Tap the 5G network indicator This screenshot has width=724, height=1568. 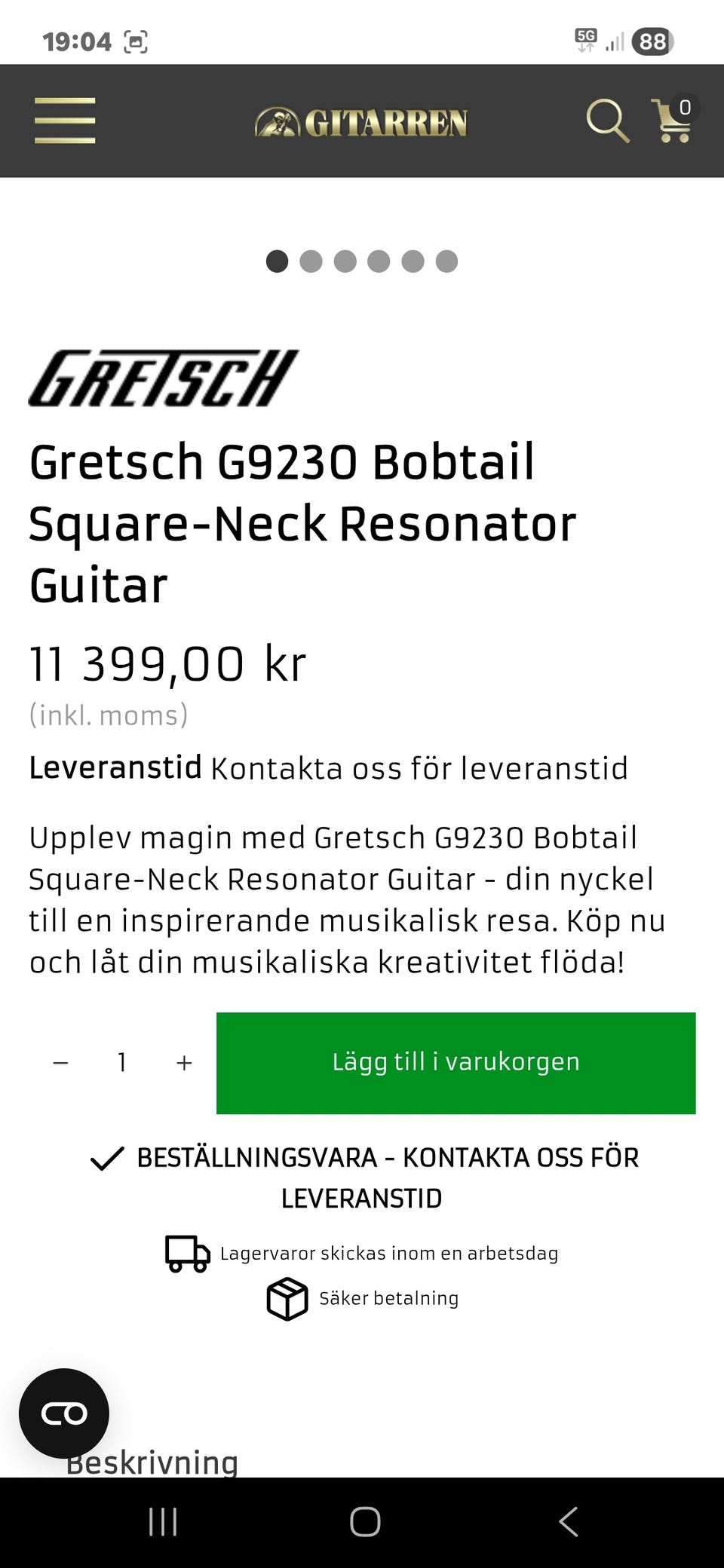click(586, 36)
